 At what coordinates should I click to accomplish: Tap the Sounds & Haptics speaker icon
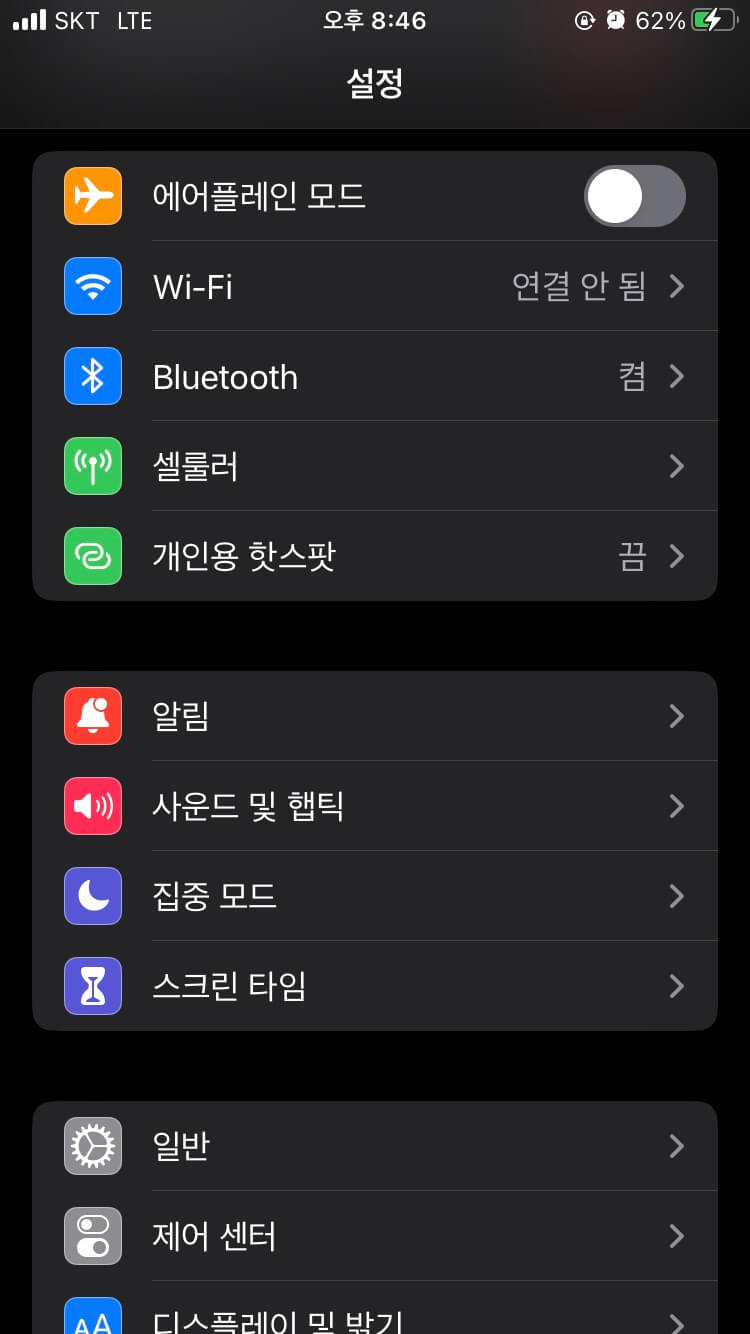coord(92,806)
